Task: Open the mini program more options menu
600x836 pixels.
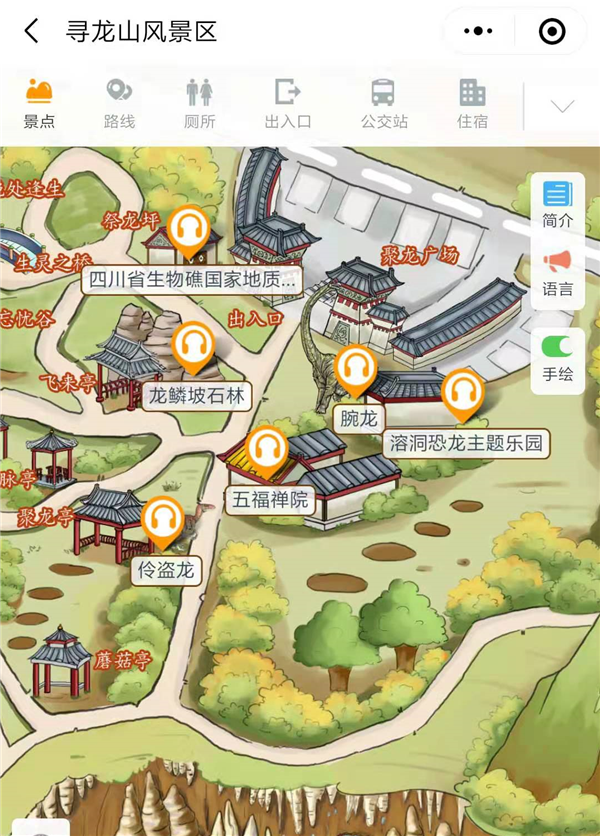Action: click(480, 32)
